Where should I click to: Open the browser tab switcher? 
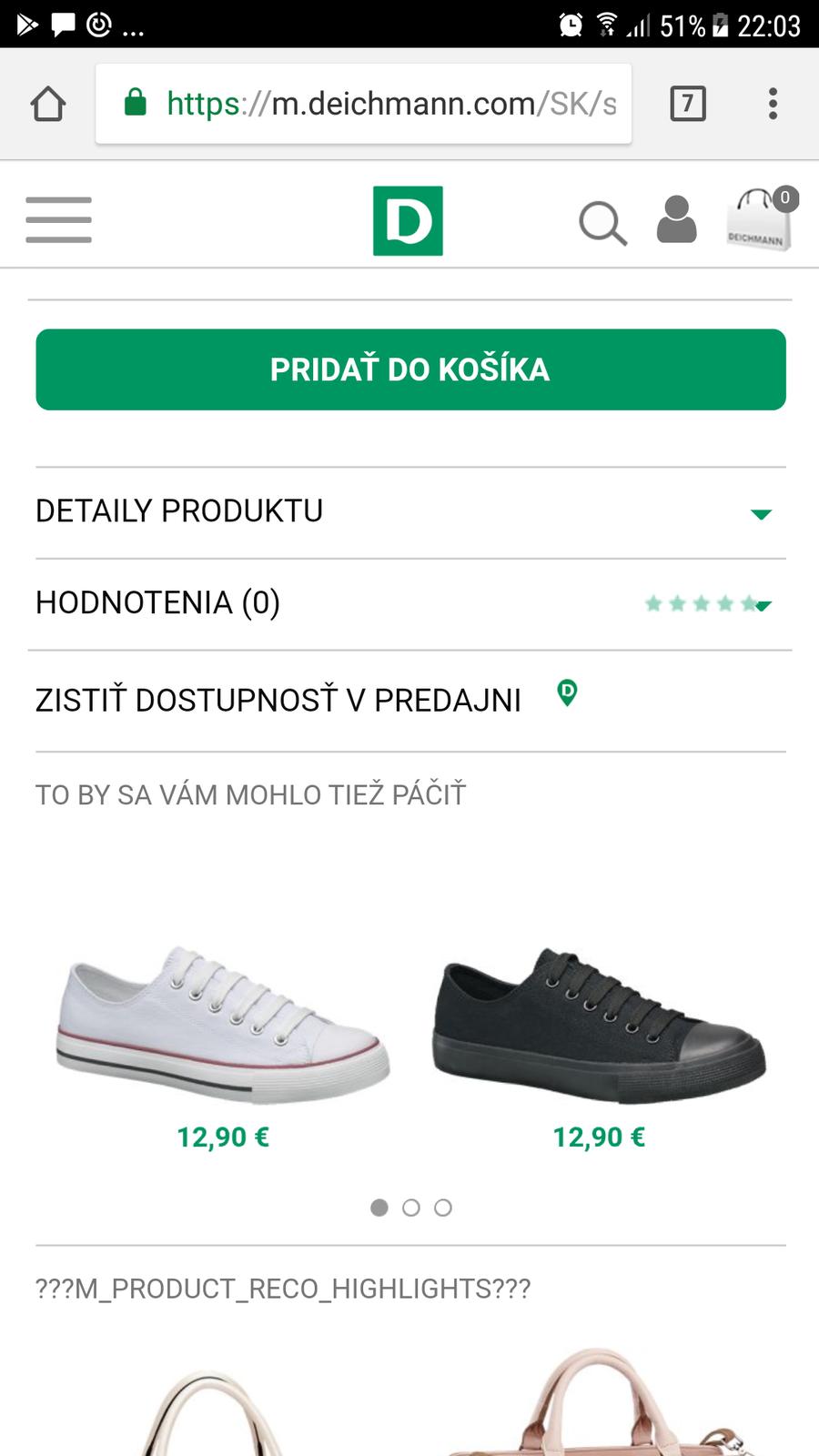(x=688, y=104)
